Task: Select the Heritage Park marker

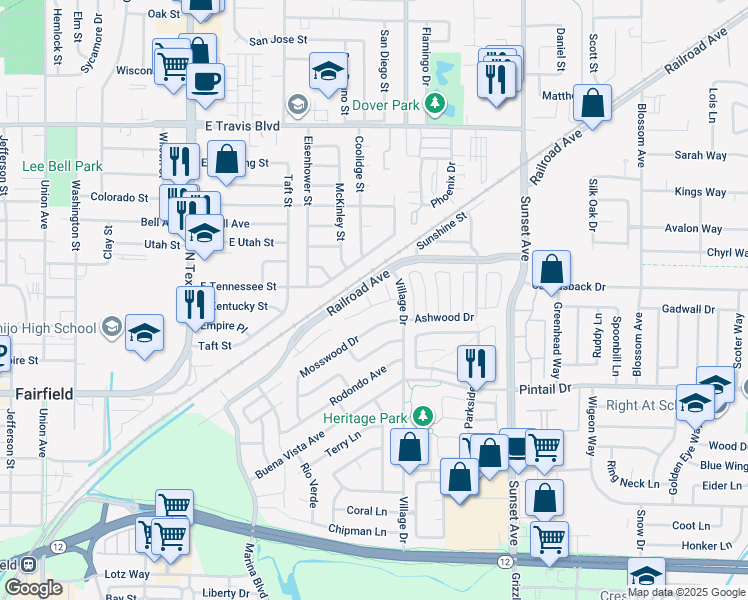Action: (x=423, y=415)
